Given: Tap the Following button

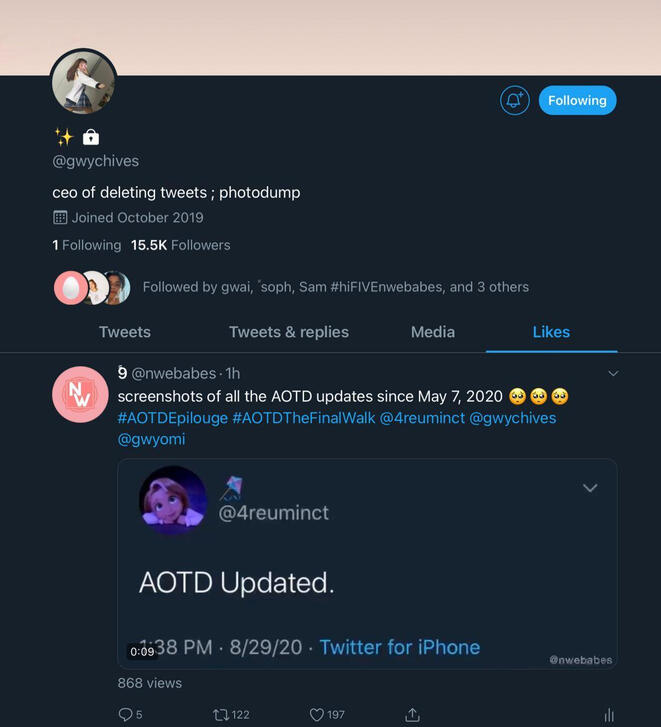Looking at the screenshot, I should 577,100.
